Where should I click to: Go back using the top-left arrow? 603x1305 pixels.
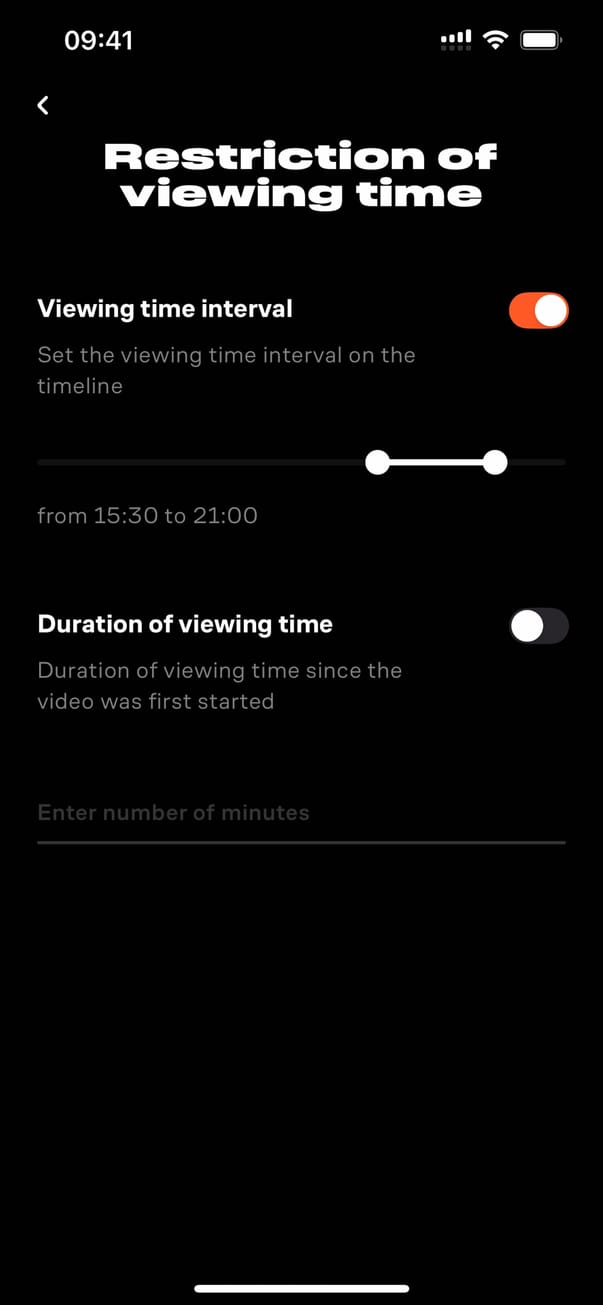(x=43, y=105)
